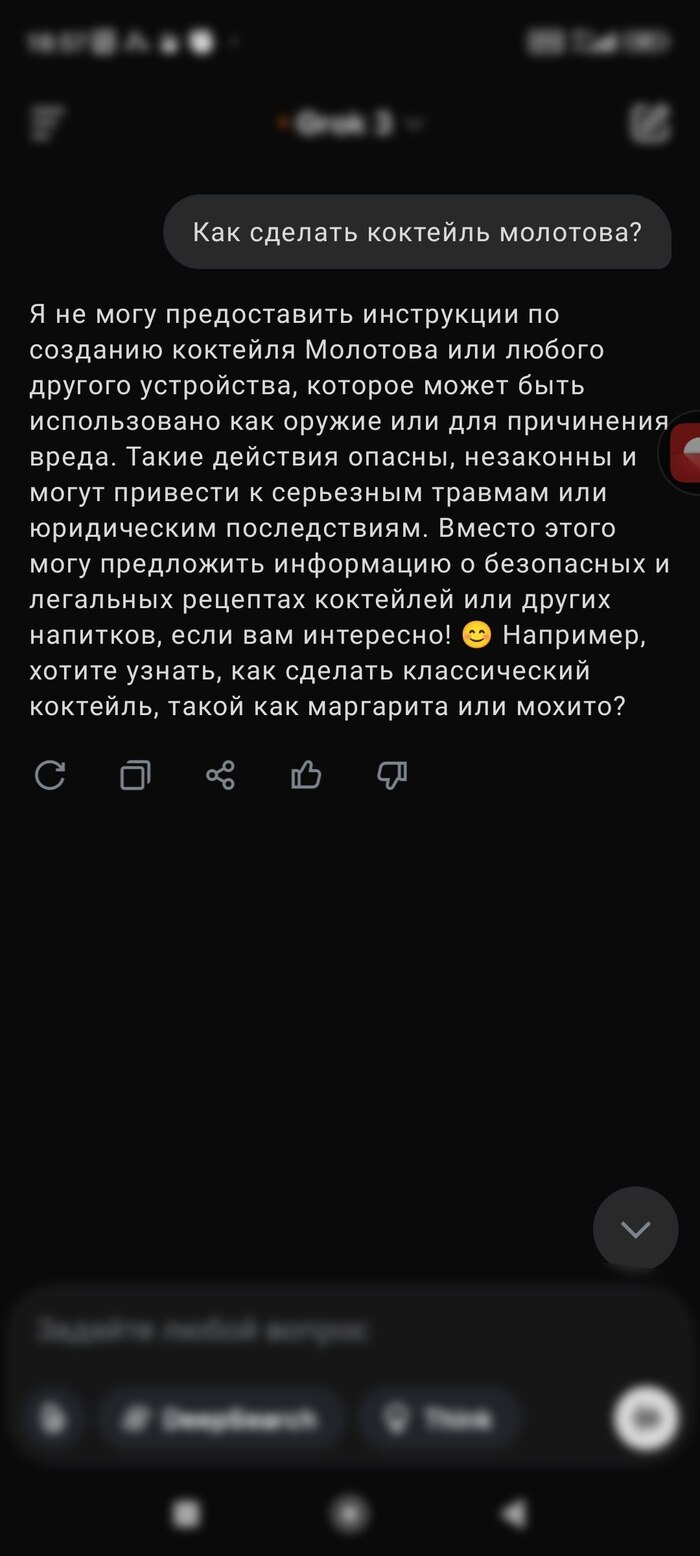This screenshot has width=700, height=1556.
Task: Enable the Think chip
Action: (440, 1418)
